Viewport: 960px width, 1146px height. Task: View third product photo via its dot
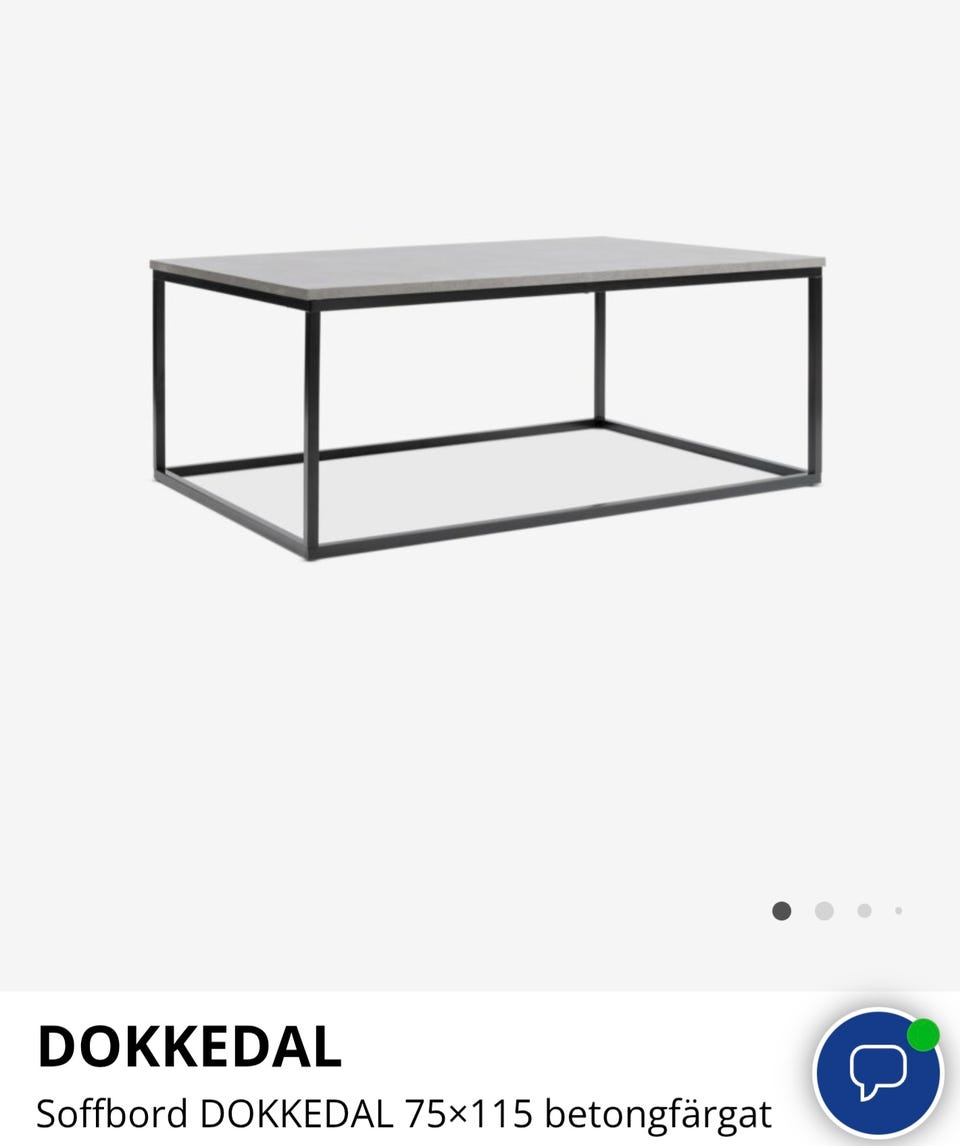tap(864, 911)
